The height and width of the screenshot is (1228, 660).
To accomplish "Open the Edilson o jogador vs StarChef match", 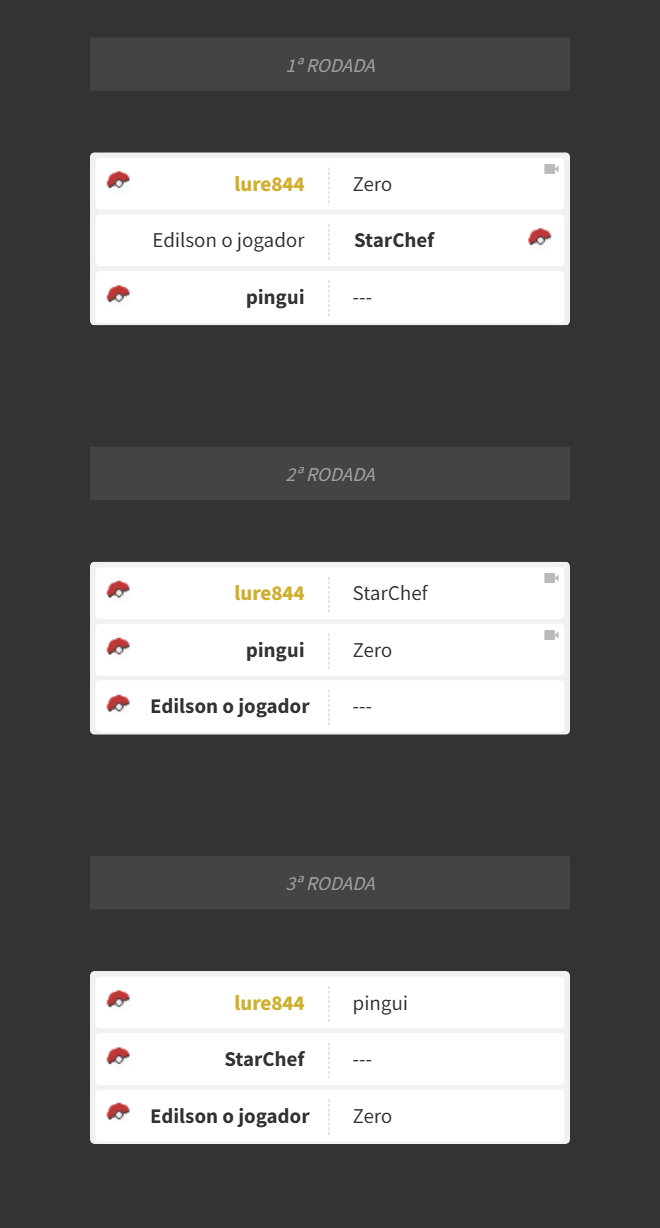I will 330,240.
